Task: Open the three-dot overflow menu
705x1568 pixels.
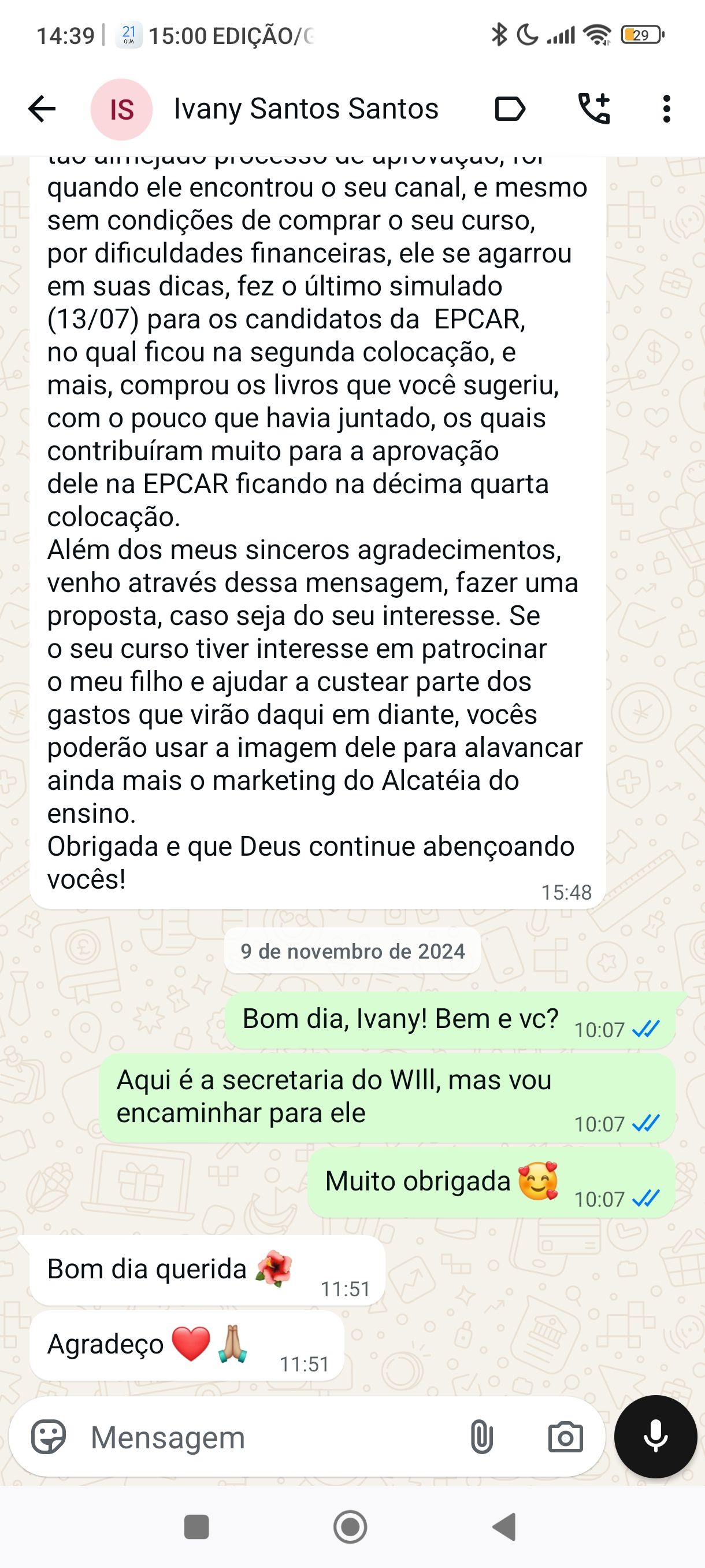Action: (x=667, y=108)
